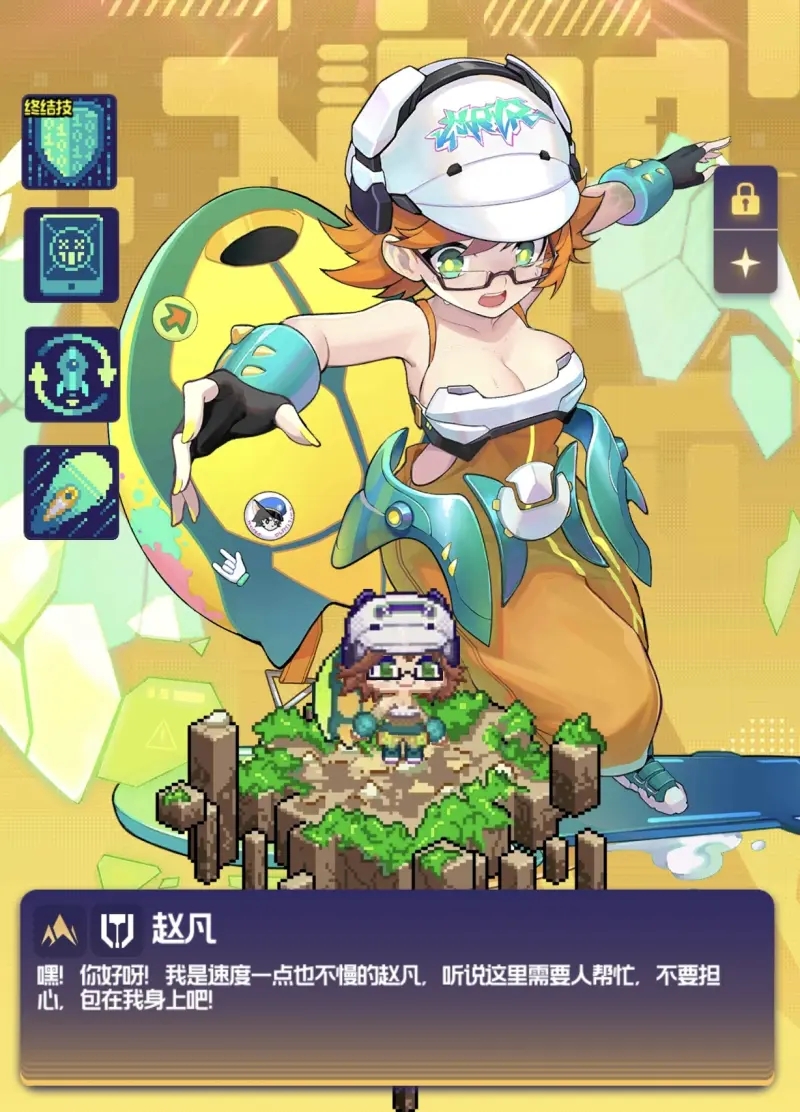
Task: Tap the glowing bullet skill icon
Action: pyautogui.click(x=71, y=492)
